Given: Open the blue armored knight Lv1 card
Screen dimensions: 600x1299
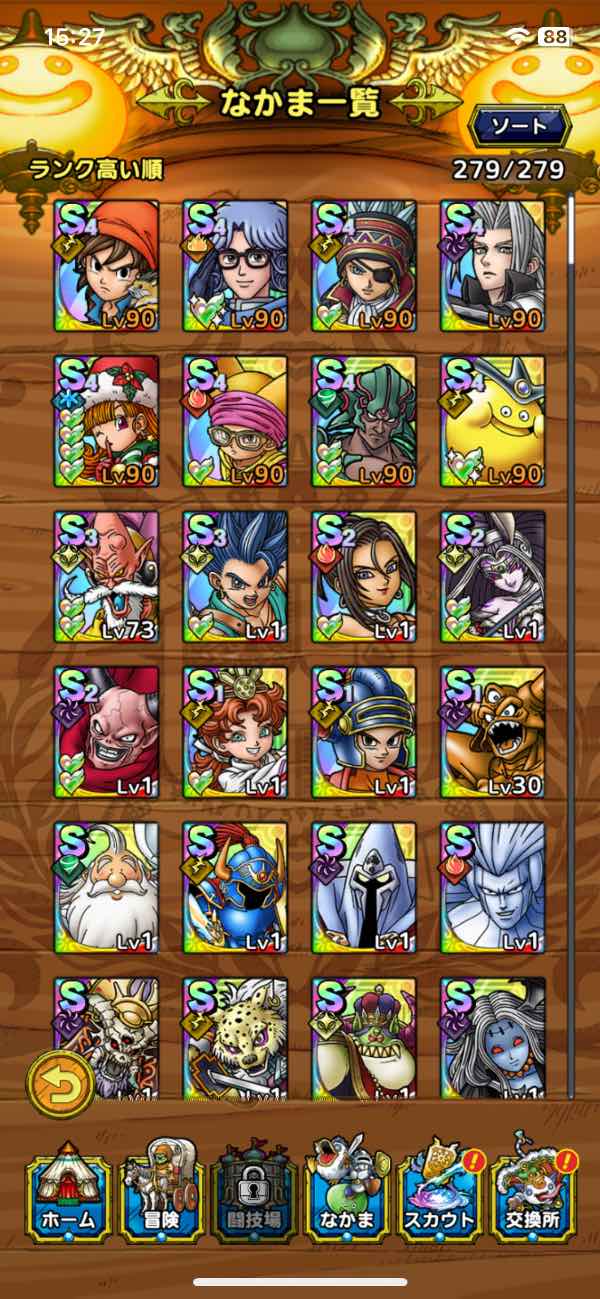Looking at the screenshot, I should pyautogui.click(x=236, y=888).
